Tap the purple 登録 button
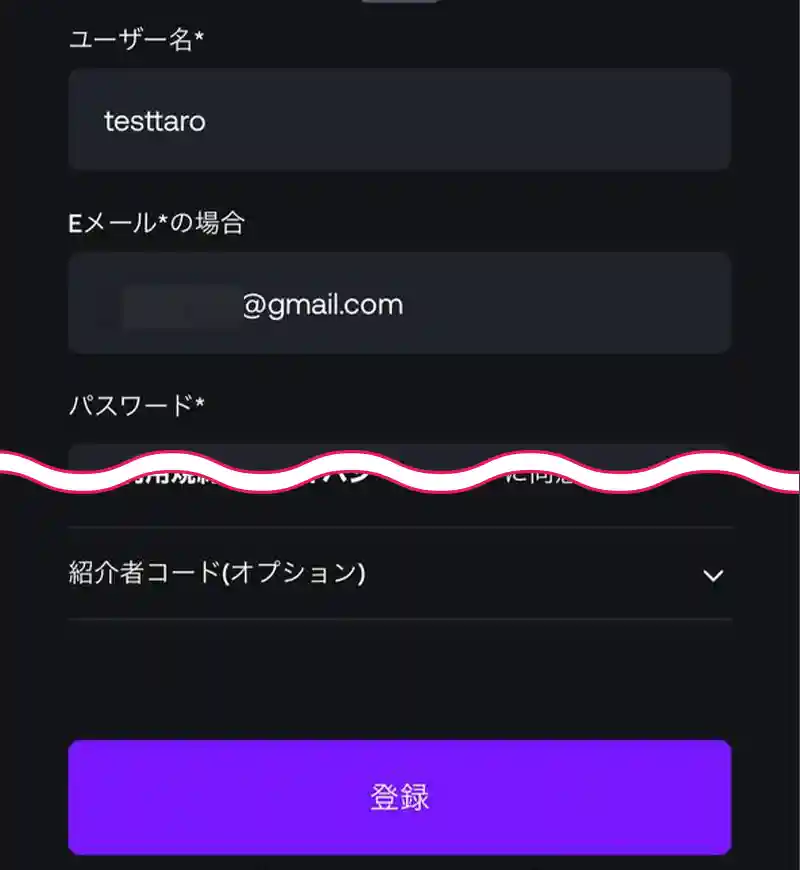Image resolution: width=800 pixels, height=870 pixels. pyautogui.click(x=399, y=797)
